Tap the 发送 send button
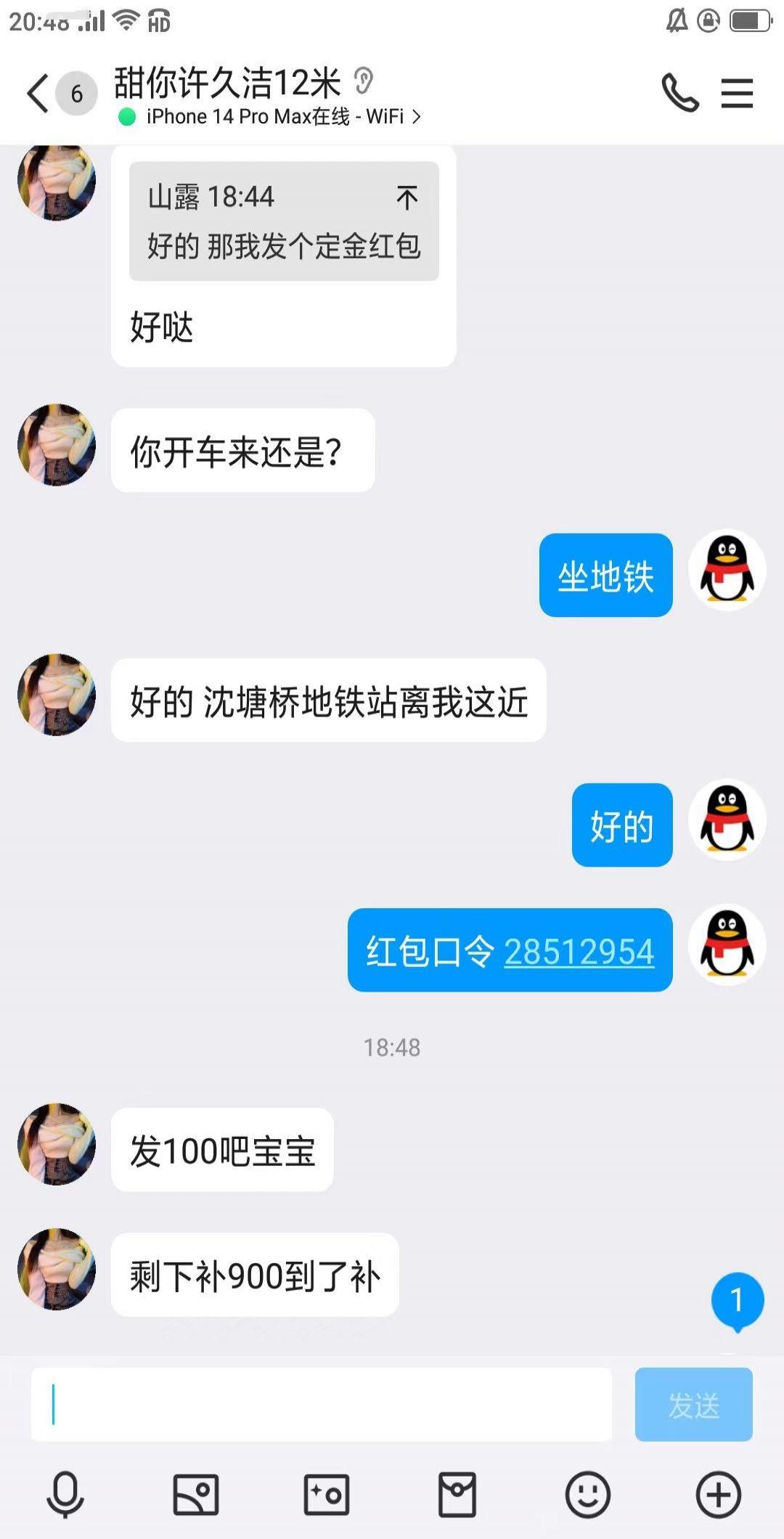Viewport: 784px width, 1539px height. pos(693,1405)
